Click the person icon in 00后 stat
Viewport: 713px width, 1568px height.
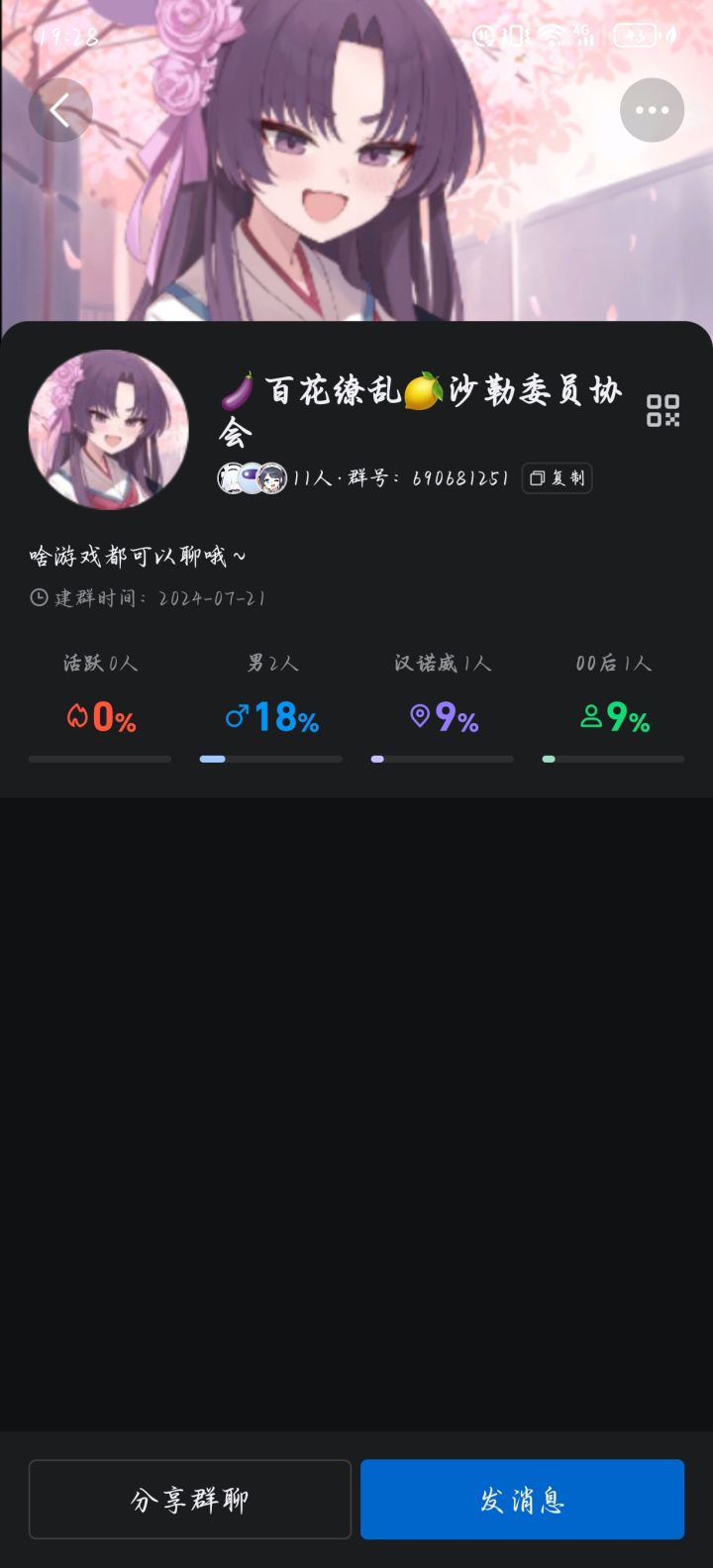pos(589,716)
